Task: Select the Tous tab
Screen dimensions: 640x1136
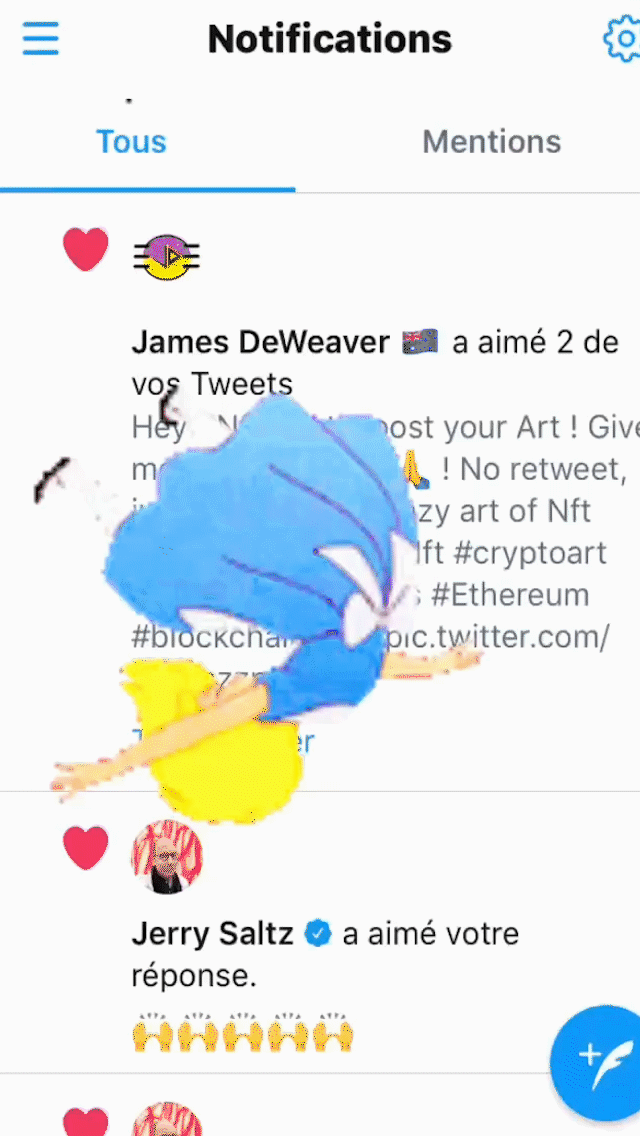Action: [x=131, y=142]
